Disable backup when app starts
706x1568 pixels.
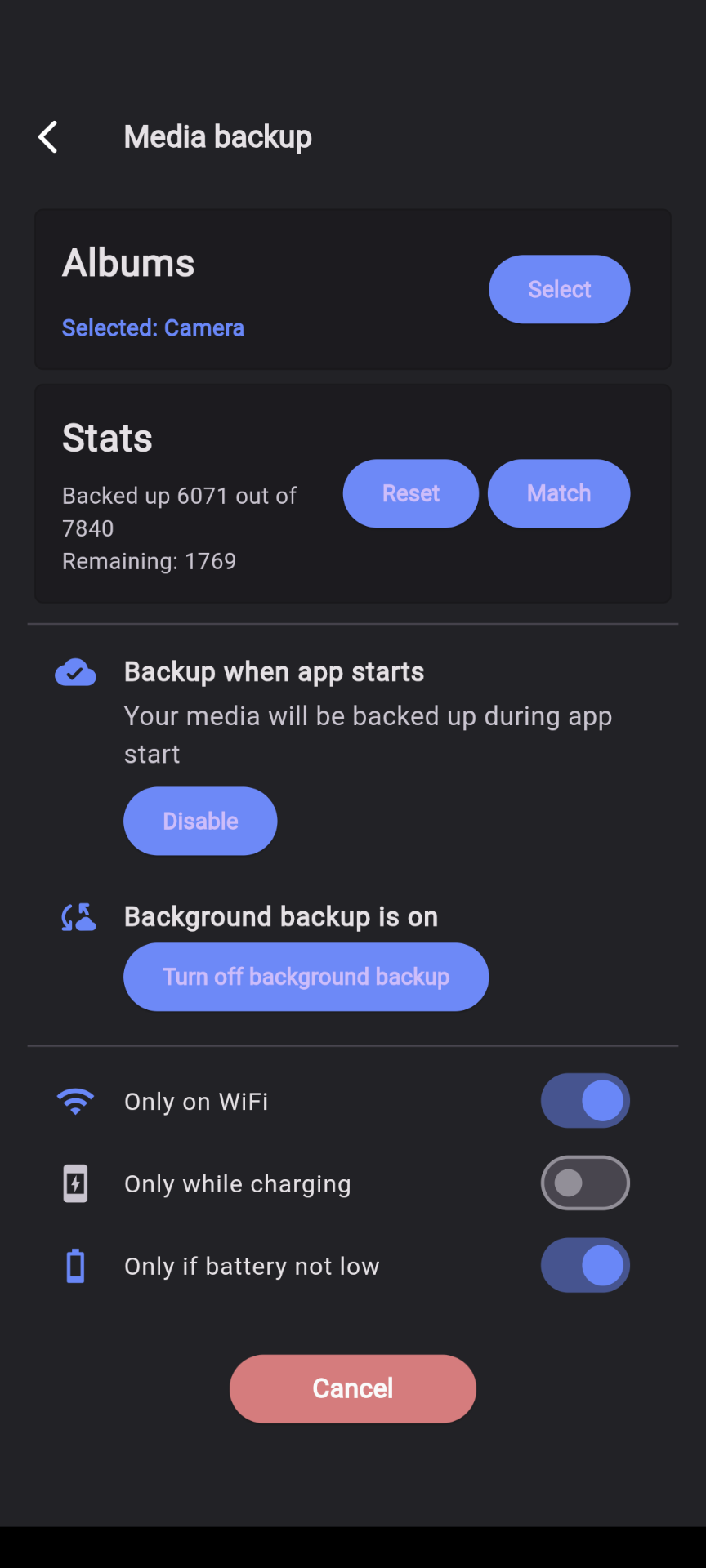[x=200, y=821]
